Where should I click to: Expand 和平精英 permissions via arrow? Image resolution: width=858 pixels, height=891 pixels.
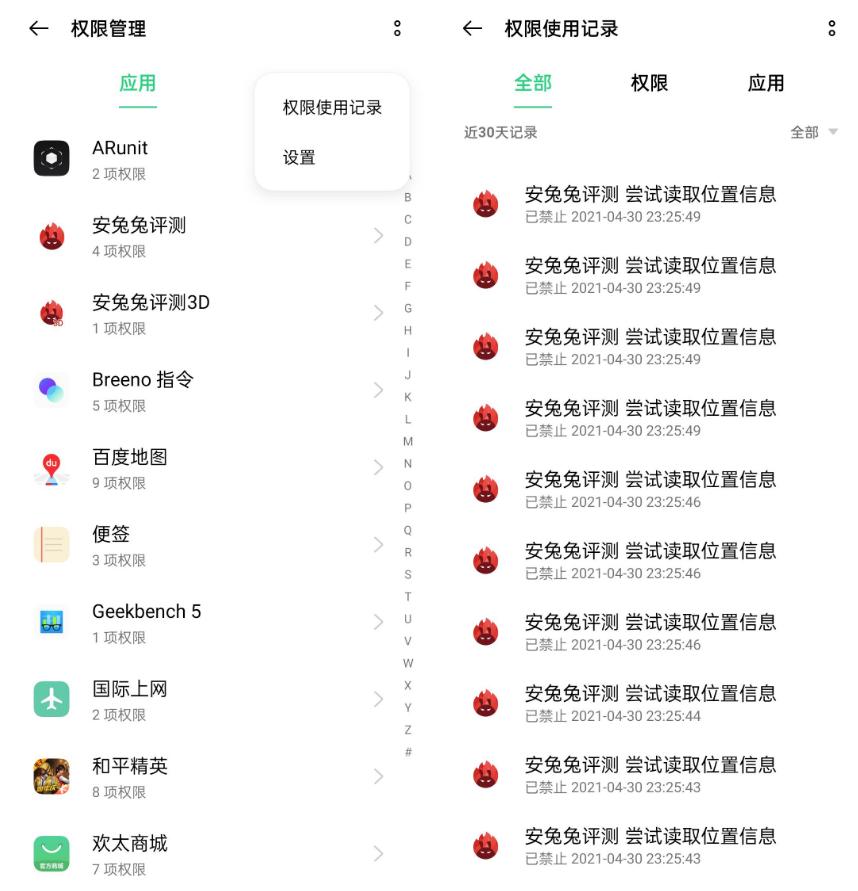378,774
